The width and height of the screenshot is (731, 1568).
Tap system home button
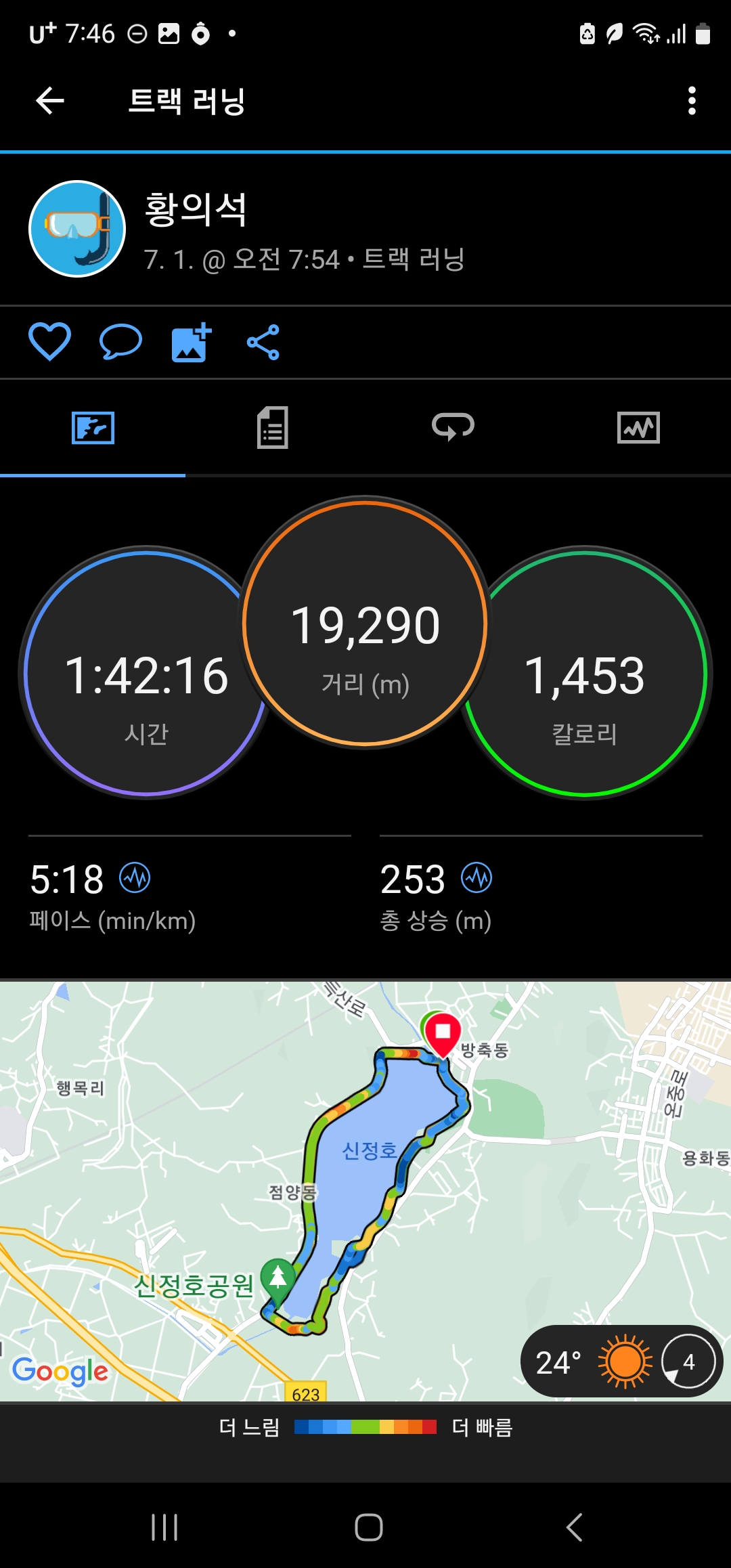[x=368, y=1527]
